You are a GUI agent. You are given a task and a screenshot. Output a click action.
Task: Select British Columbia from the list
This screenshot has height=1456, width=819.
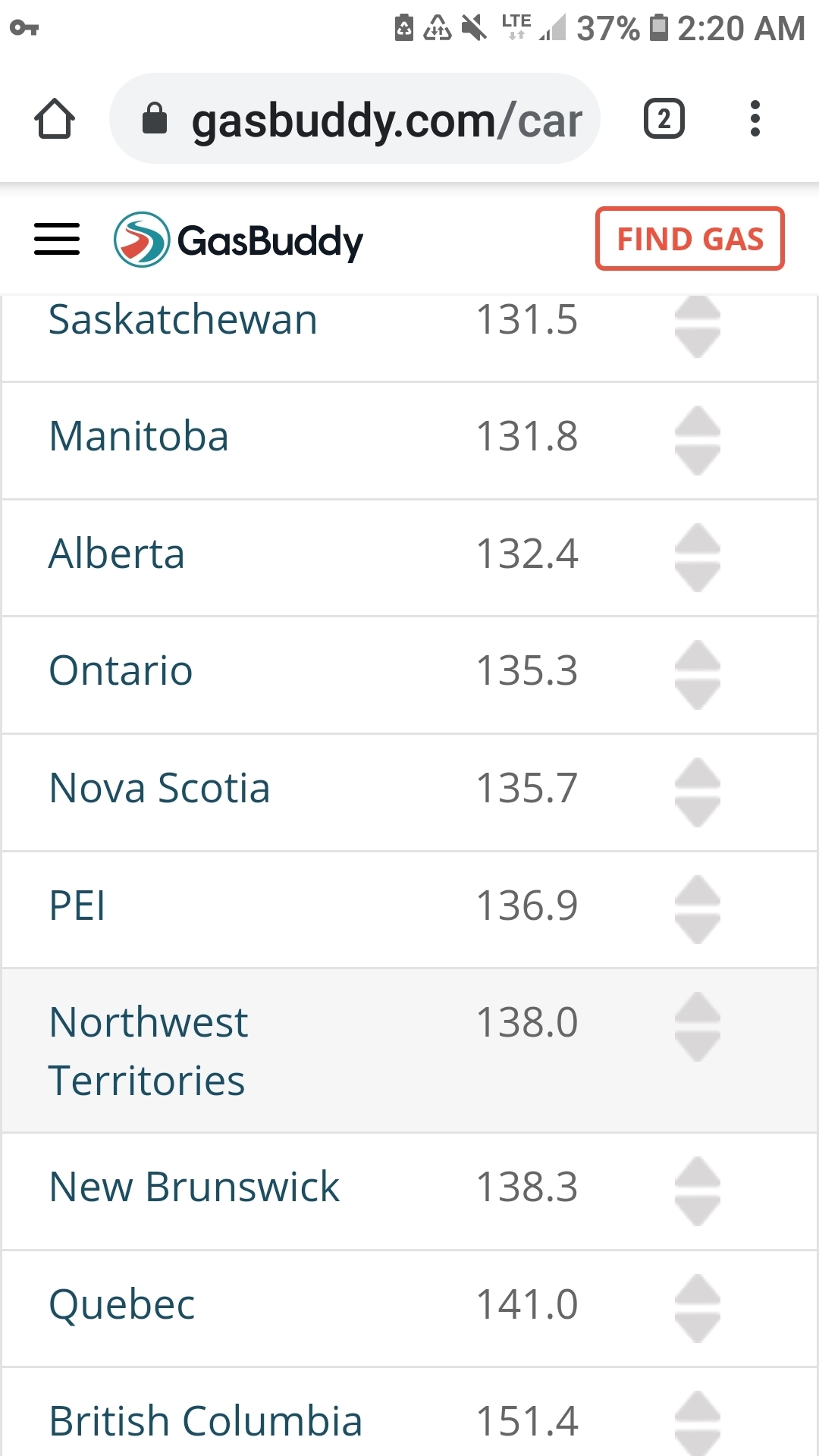point(206,1421)
